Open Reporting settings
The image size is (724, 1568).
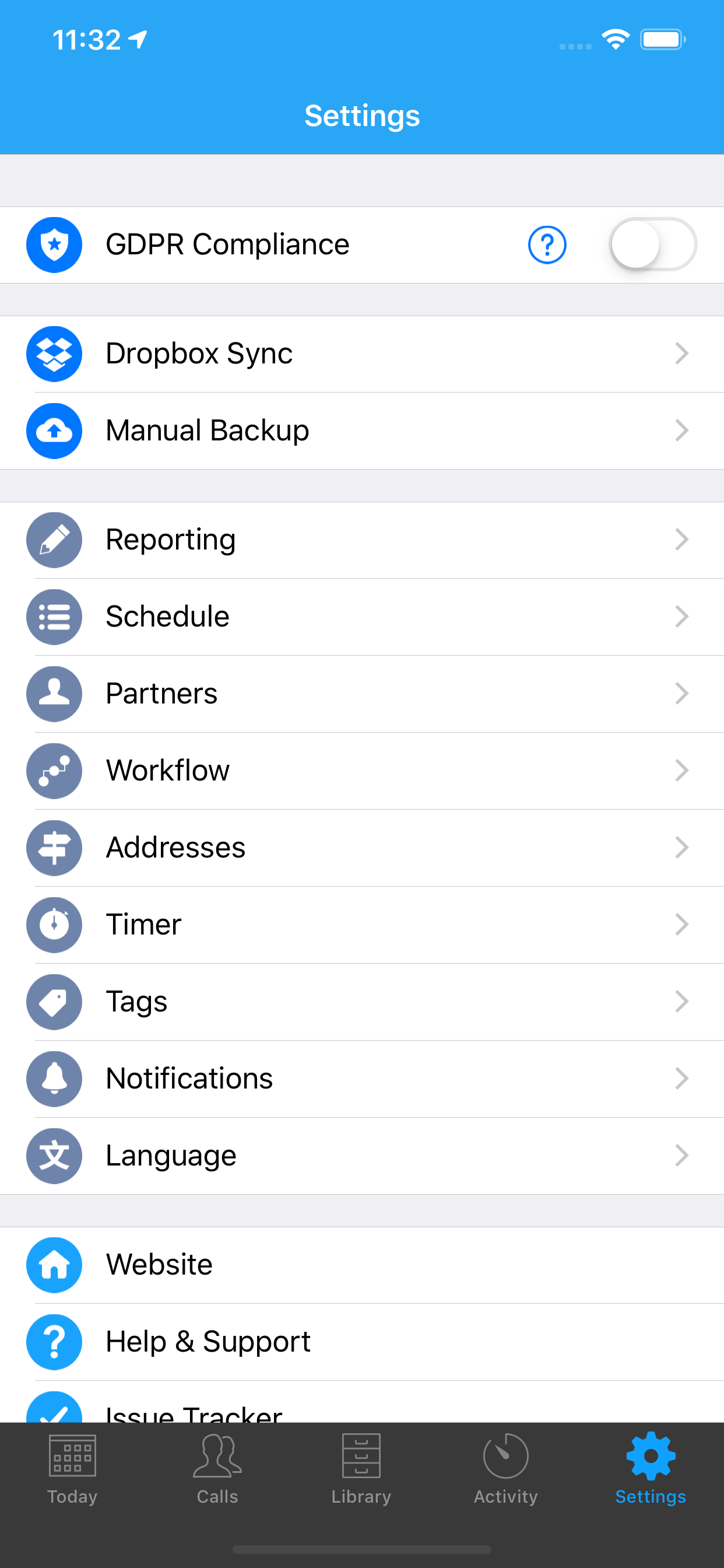click(362, 540)
